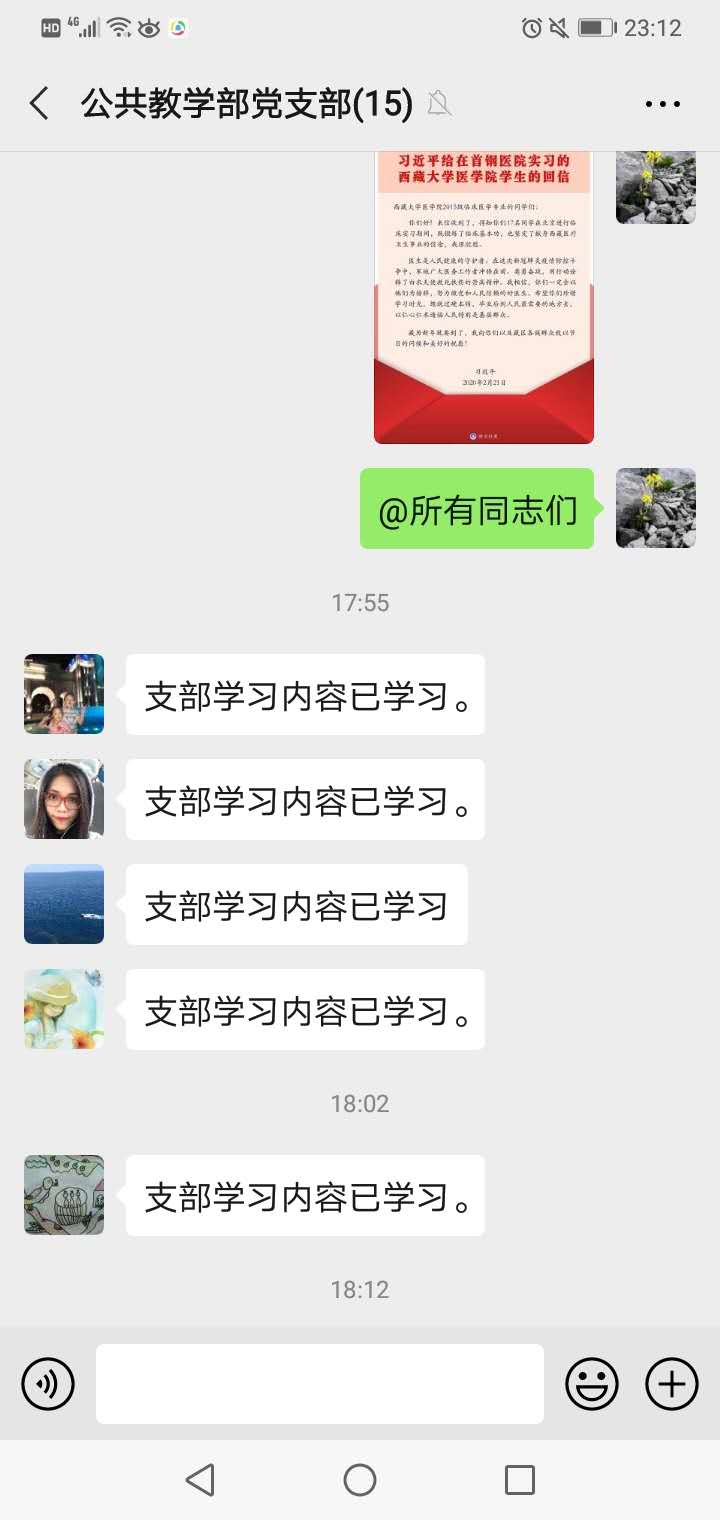Open the group name 公共教学部党支部 header
This screenshot has width=720, height=1520.
240,103
